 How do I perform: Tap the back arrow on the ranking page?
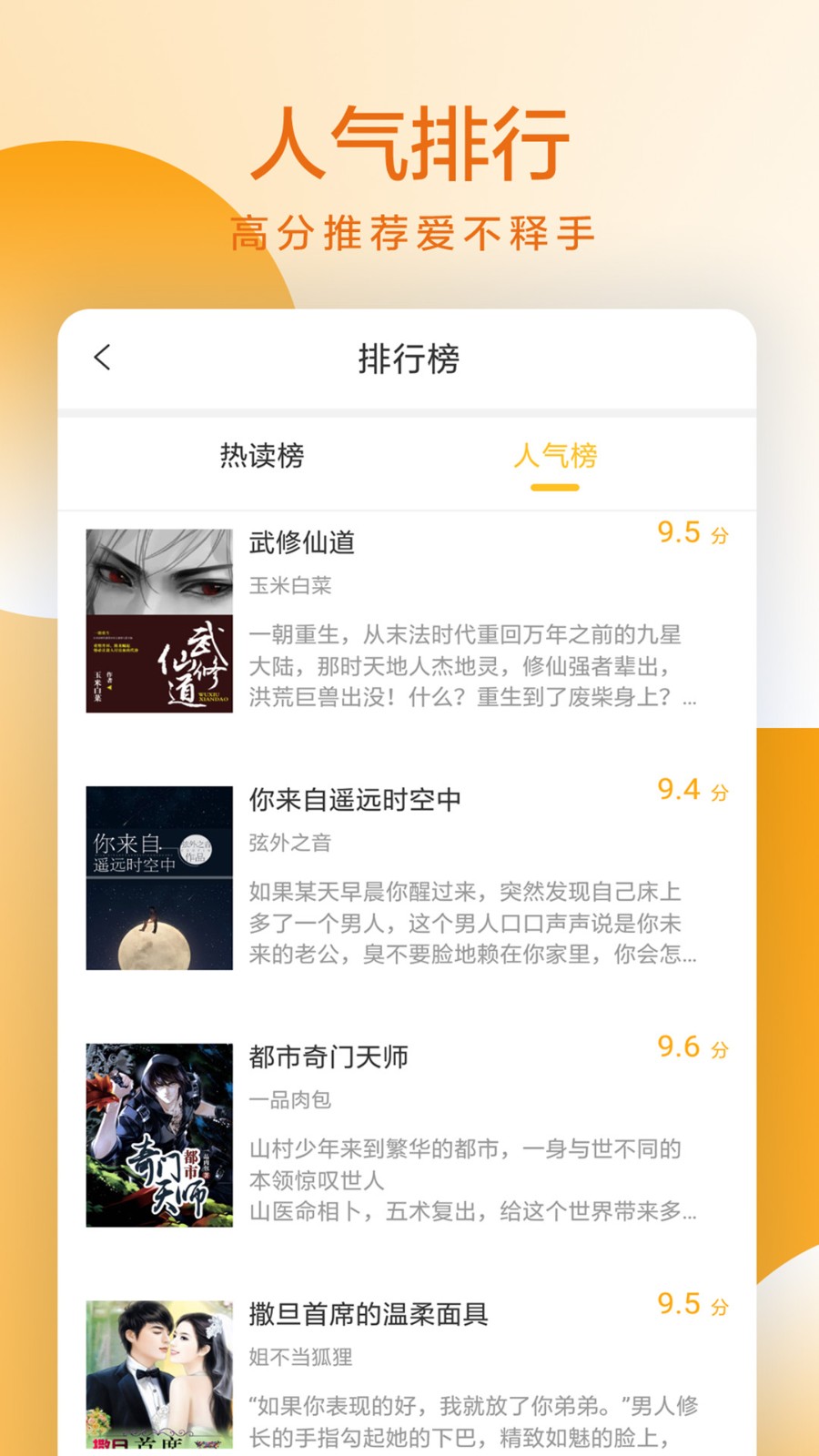pyautogui.click(x=103, y=356)
